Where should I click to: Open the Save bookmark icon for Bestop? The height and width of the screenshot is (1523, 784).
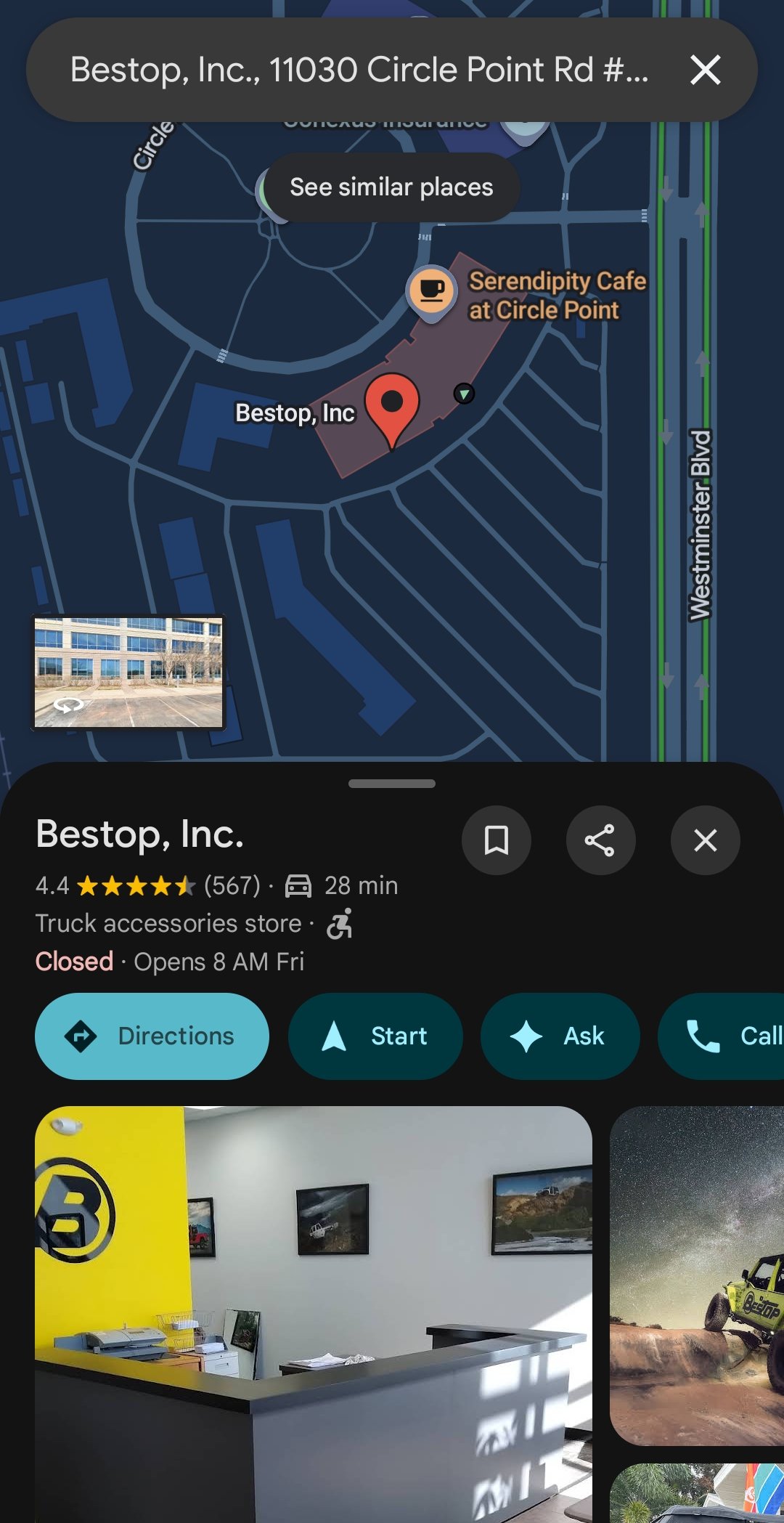pyautogui.click(x=497, y=840)
